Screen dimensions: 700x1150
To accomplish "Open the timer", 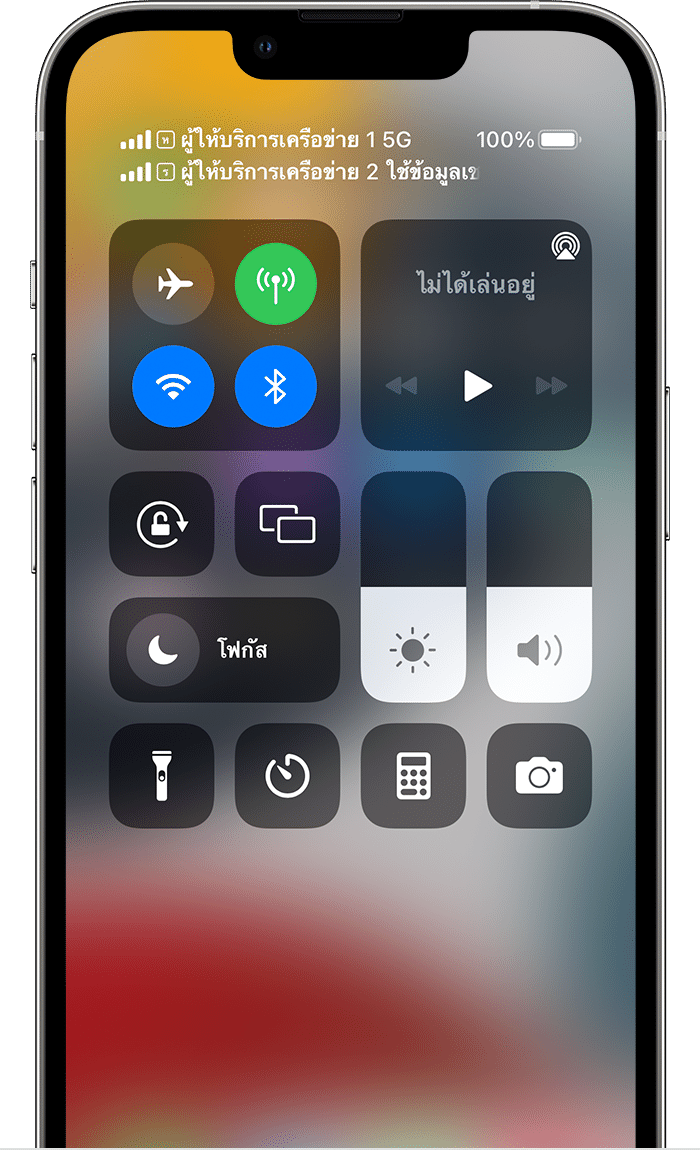I will point(287,776).
